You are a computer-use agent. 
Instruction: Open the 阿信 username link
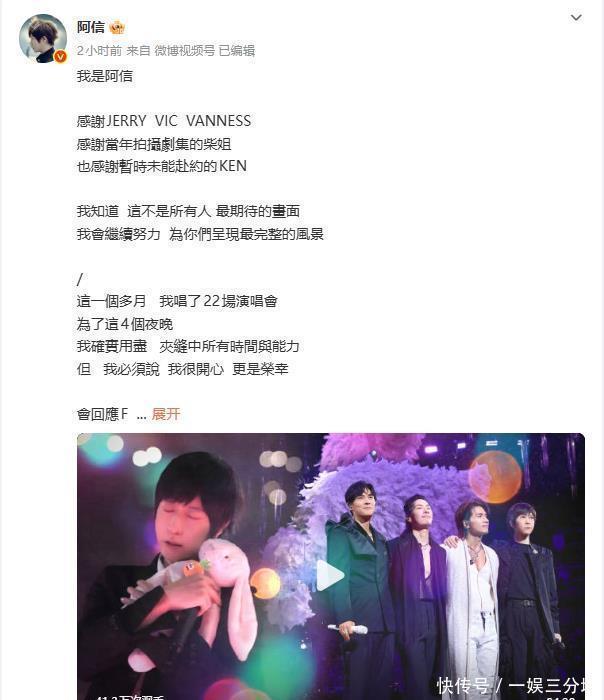coord(91,27)
